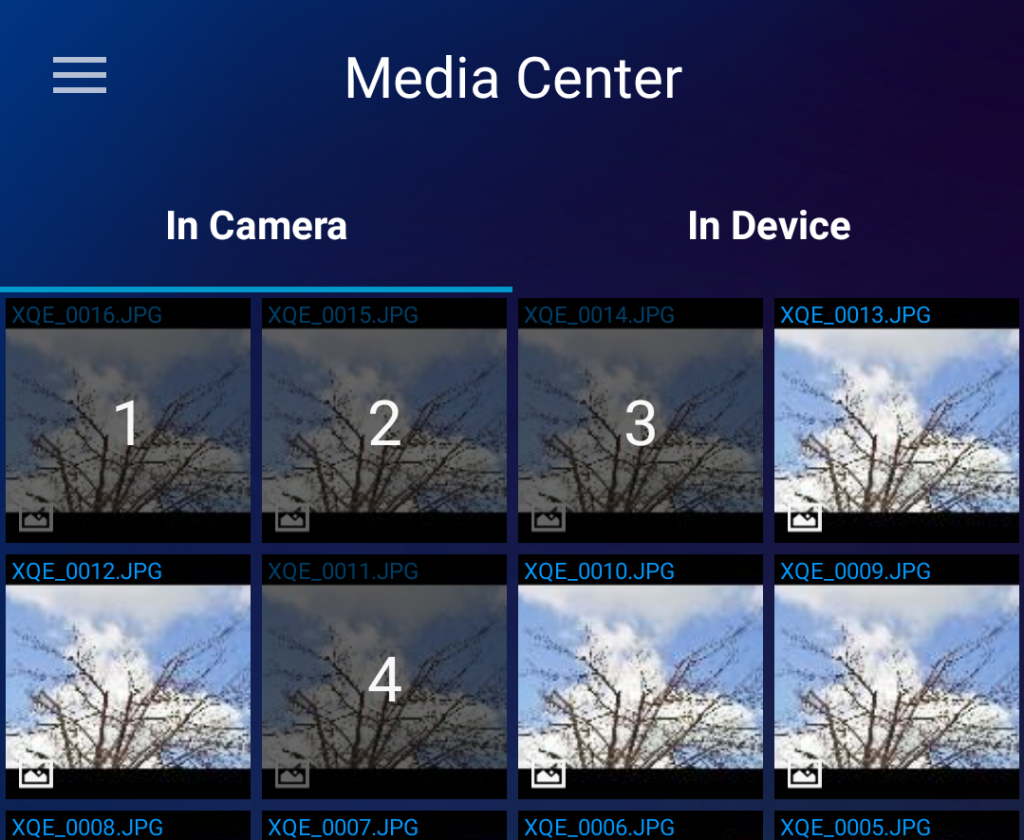Deselect photo XQE_0011.JPG
The image size is (1024, 840).
[384, 677]
